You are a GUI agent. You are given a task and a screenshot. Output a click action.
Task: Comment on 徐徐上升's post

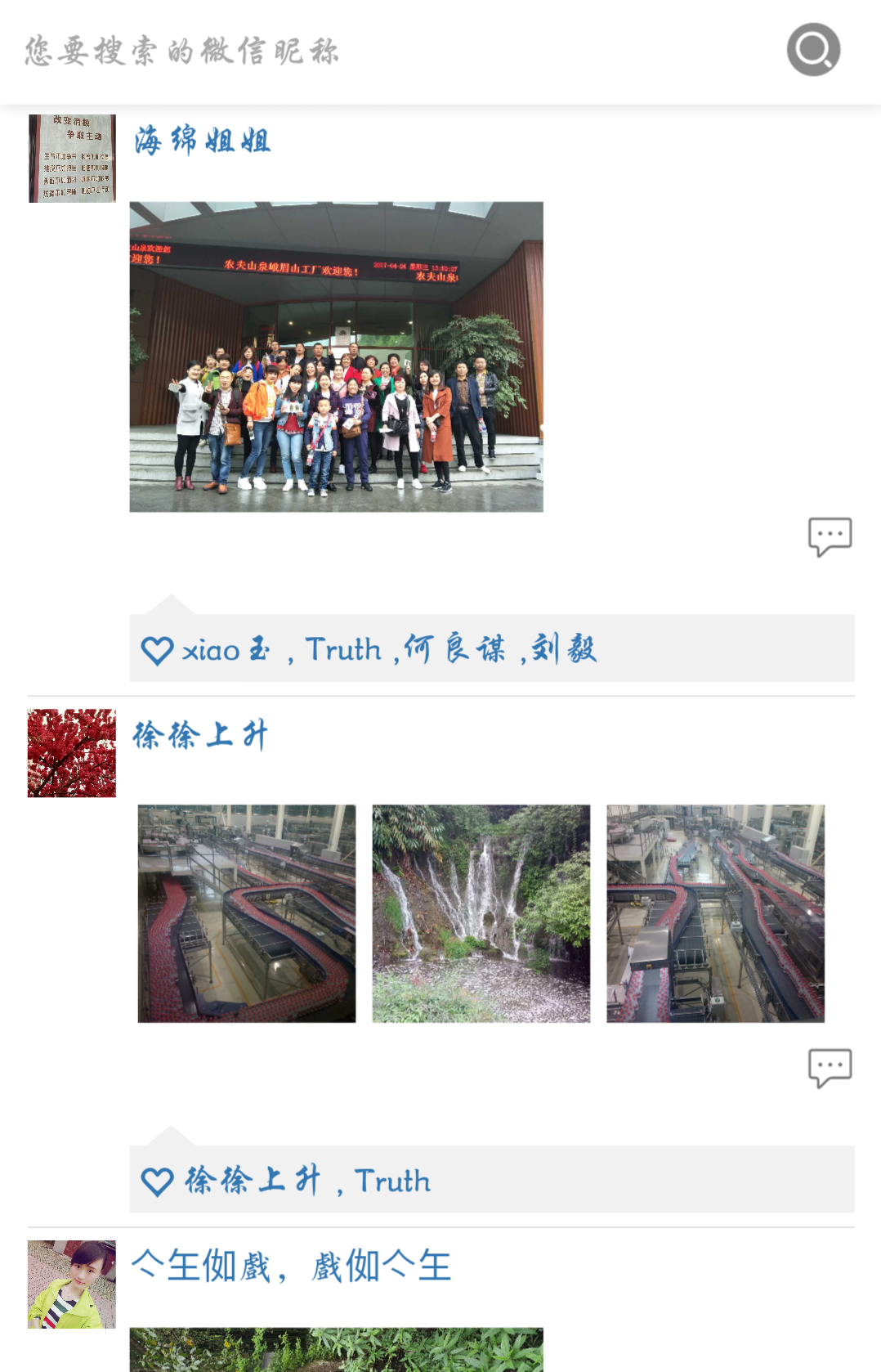pyautogui.click(x=830, y=1067)
